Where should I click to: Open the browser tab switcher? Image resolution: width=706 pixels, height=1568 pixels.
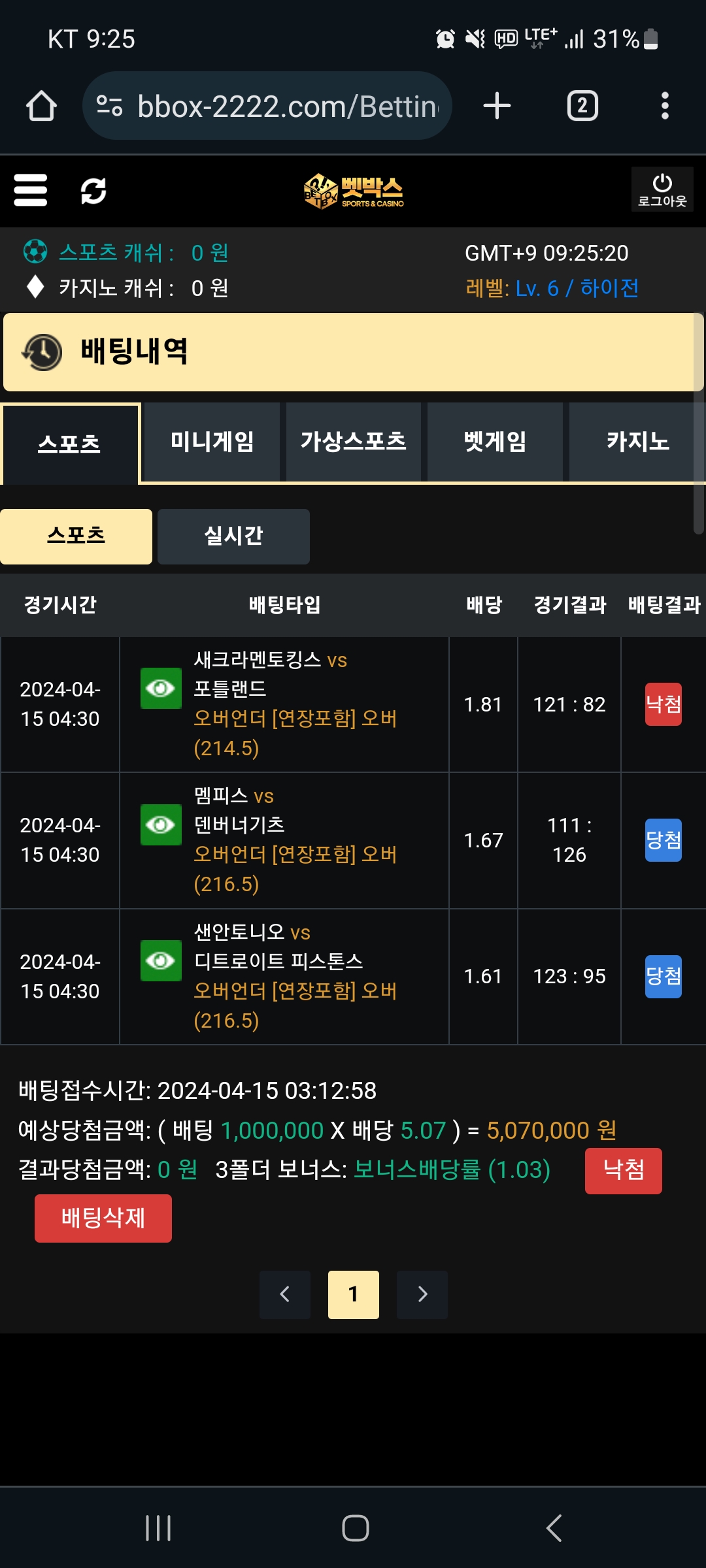pos(582,106)
